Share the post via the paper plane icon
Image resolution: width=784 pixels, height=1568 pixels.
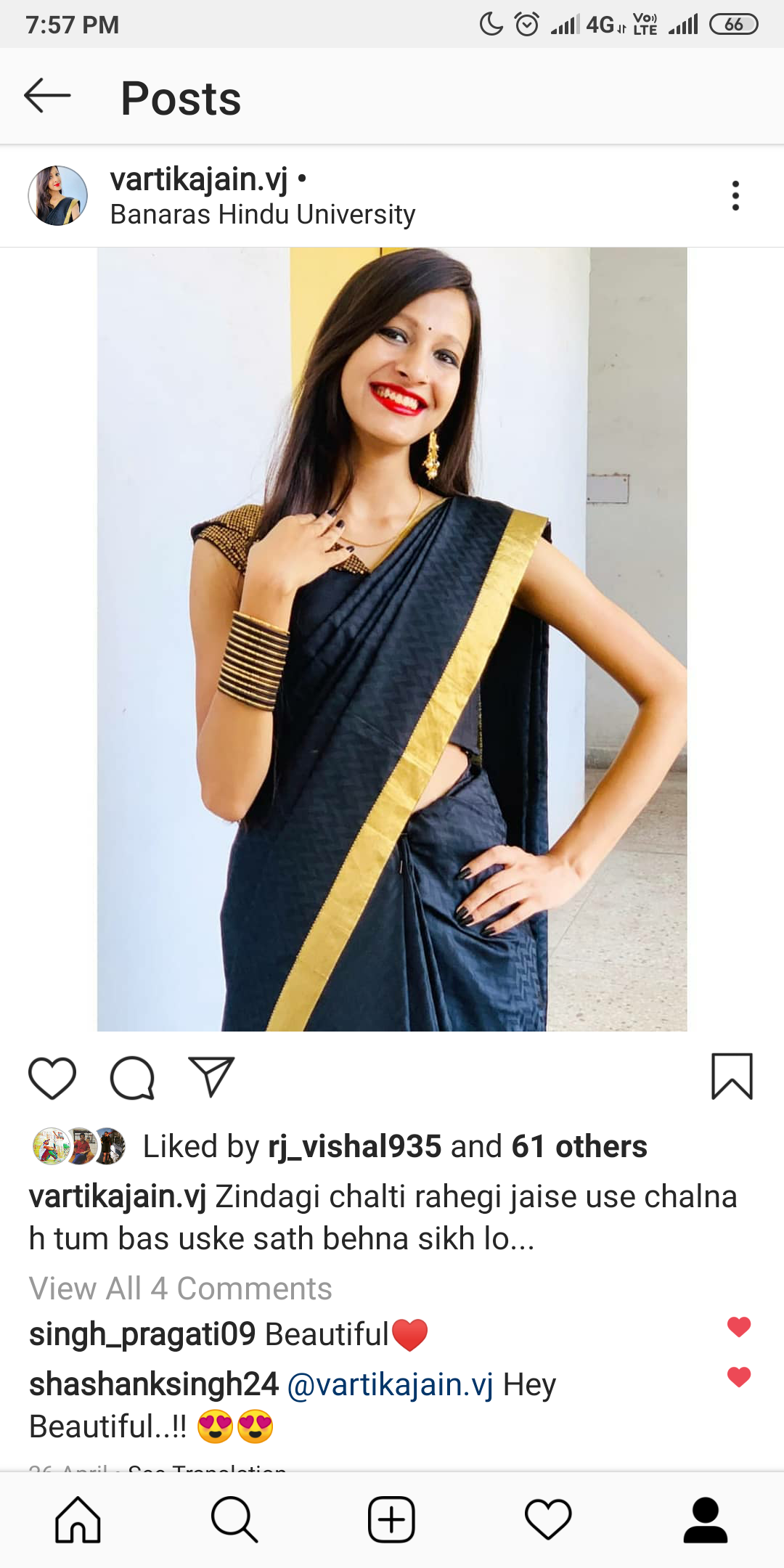[x=211, y=1077]
